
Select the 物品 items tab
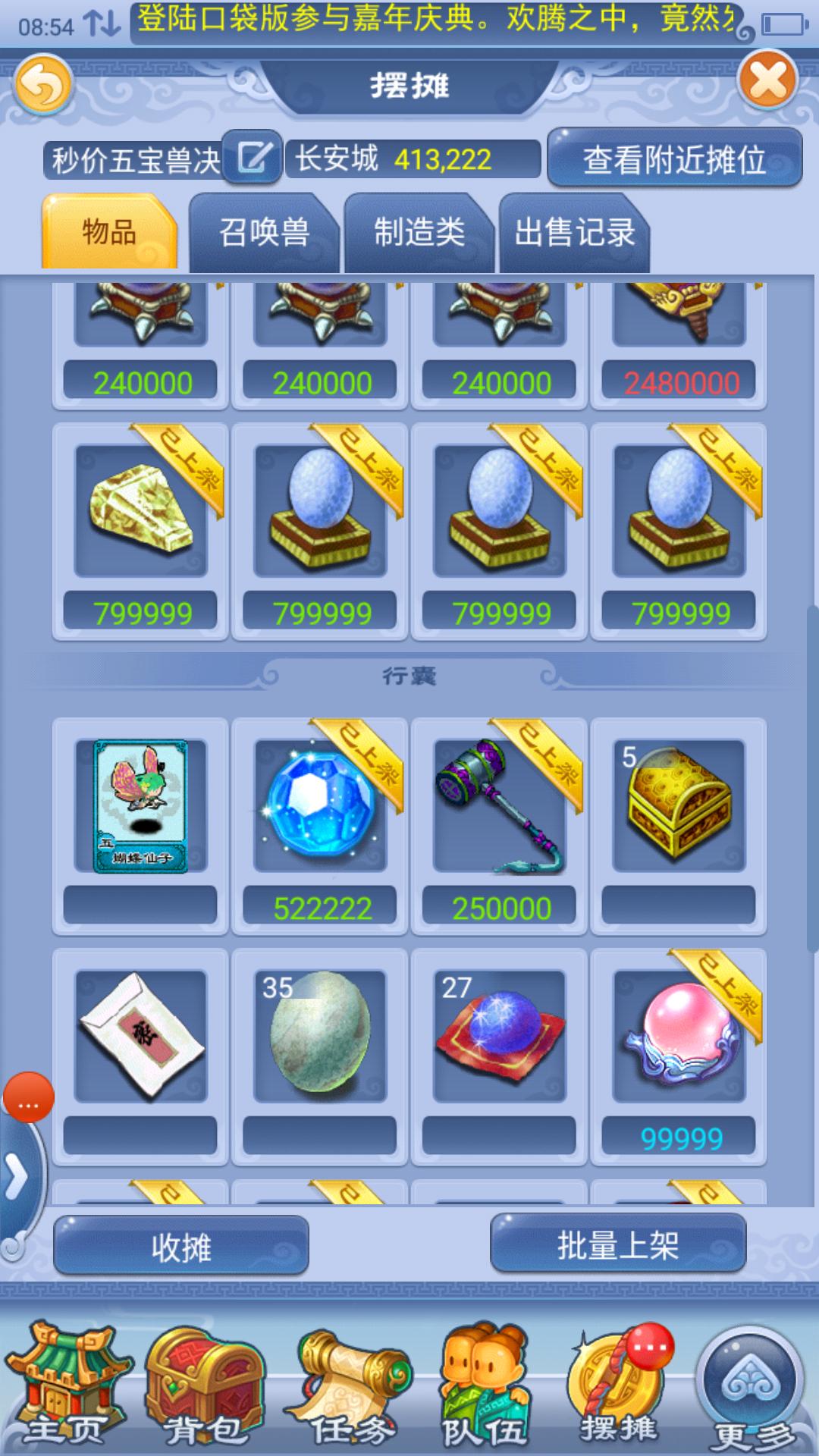coord(109,233)
